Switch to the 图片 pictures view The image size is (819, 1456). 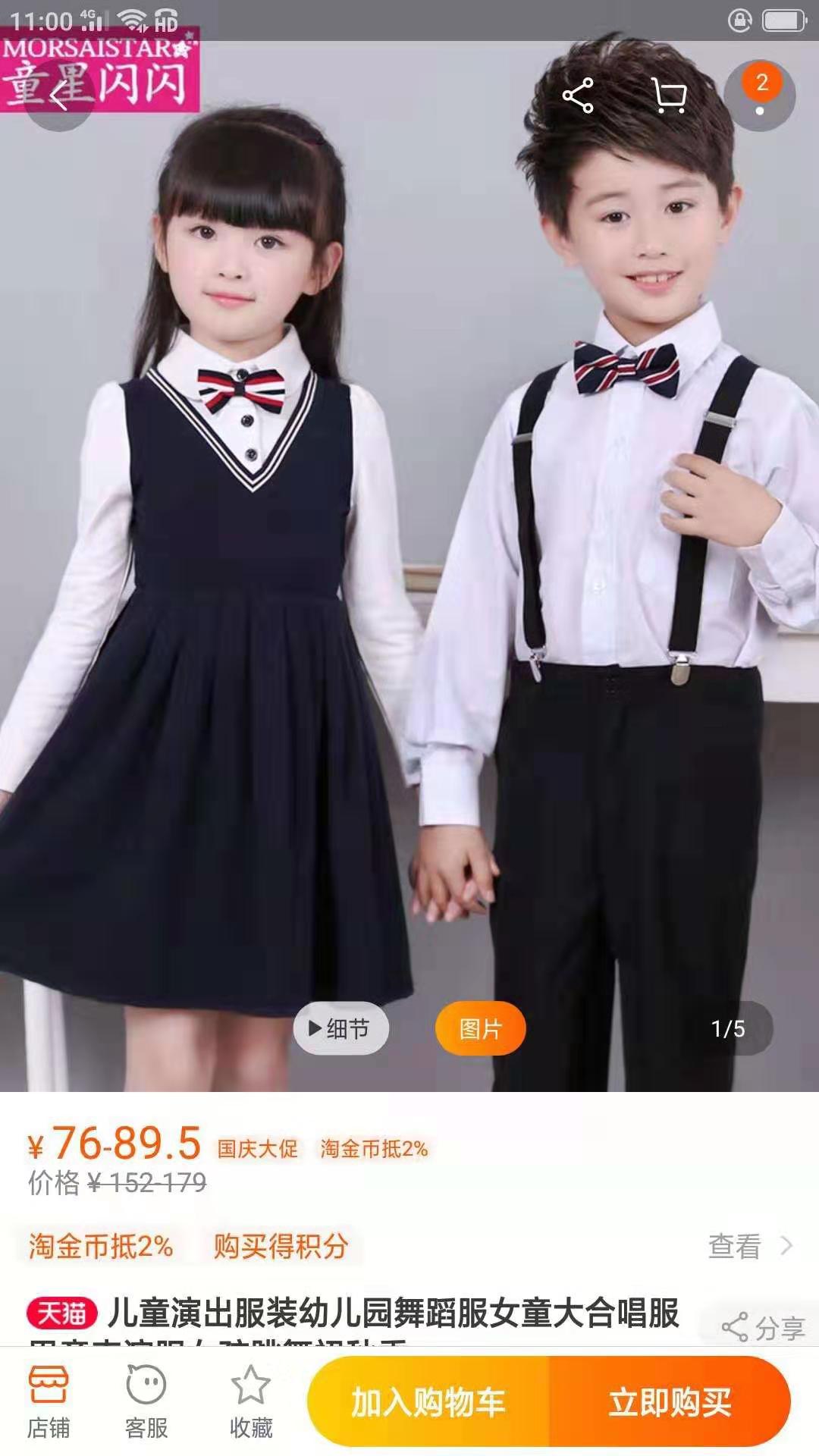[480, 1028]
